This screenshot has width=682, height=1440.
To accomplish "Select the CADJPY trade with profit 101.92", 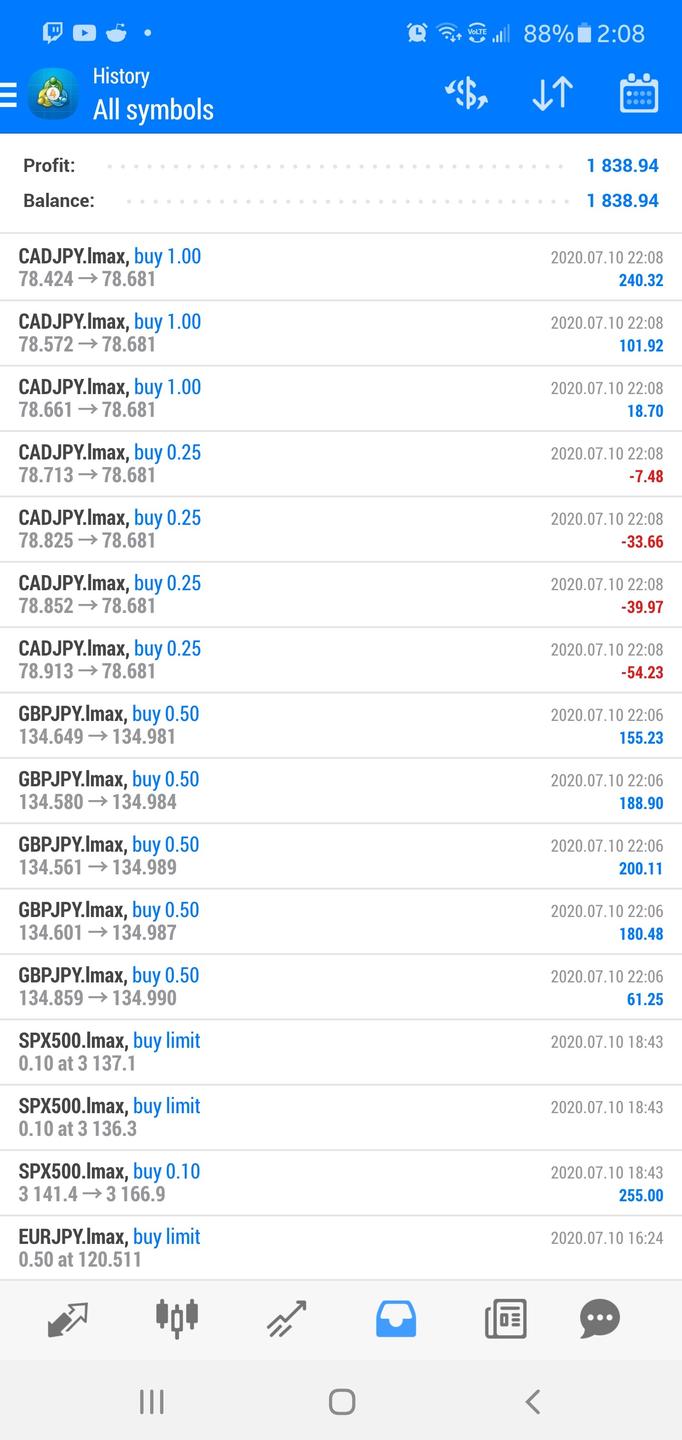I will [x=341, y=333].
